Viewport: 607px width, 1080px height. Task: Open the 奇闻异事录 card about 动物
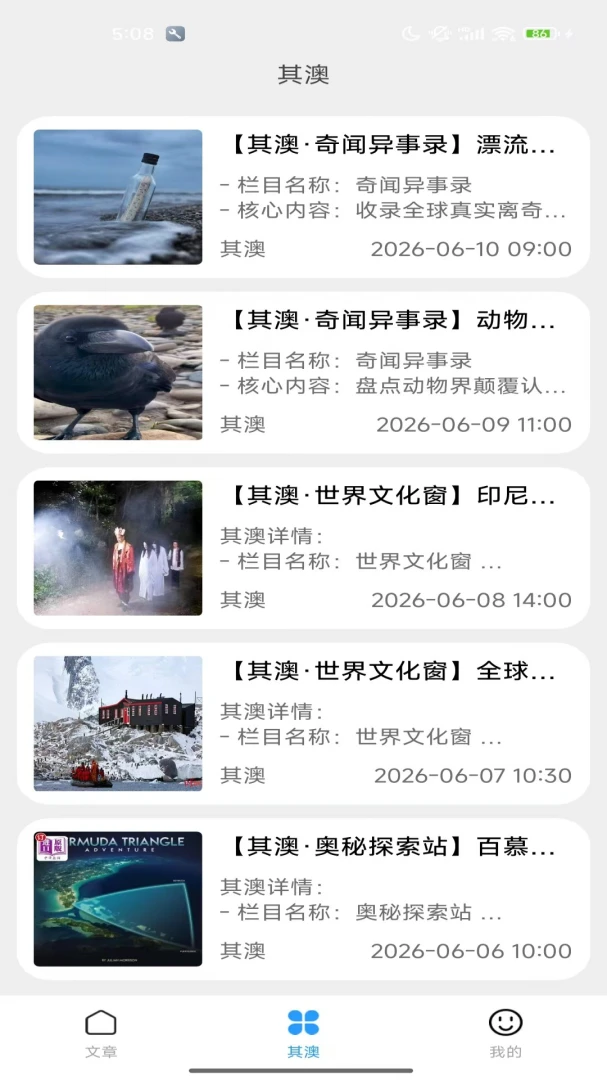tap(303, 373)
